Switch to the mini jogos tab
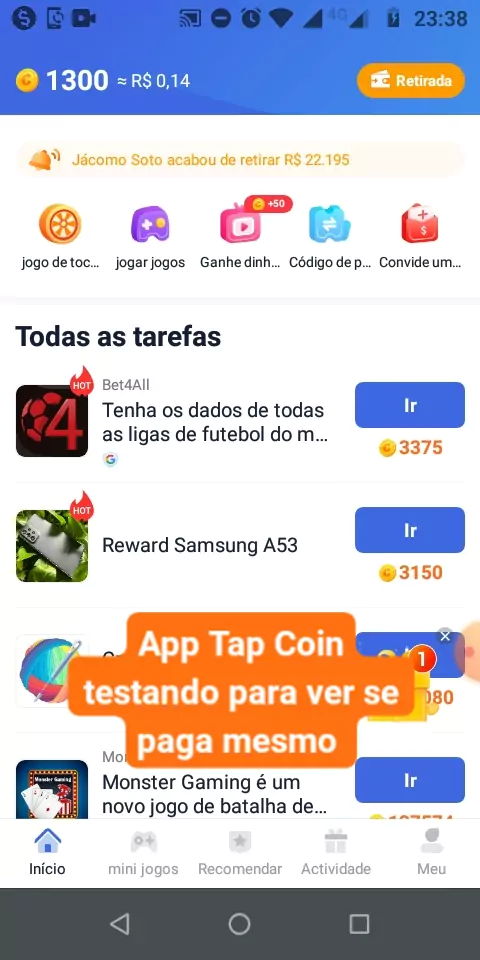 point(143,852)
